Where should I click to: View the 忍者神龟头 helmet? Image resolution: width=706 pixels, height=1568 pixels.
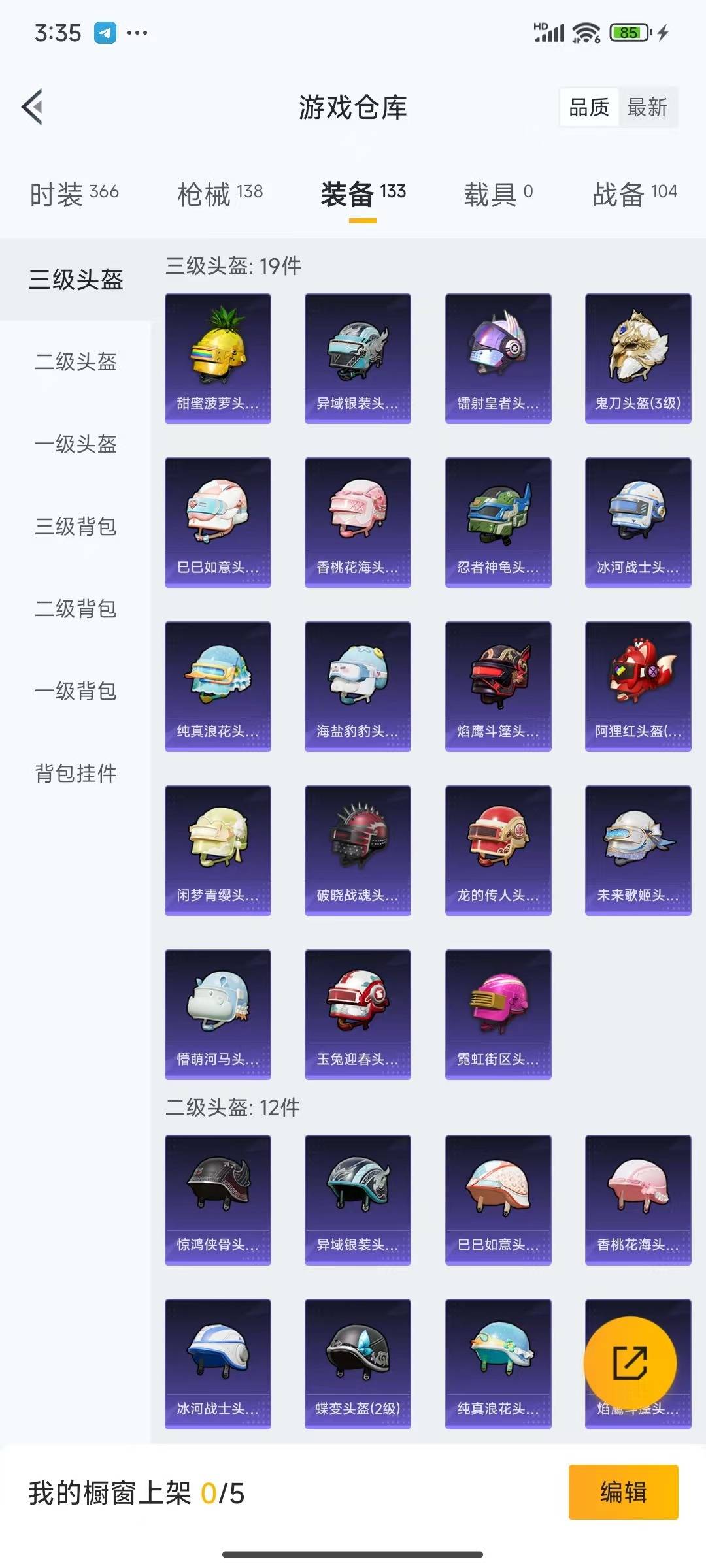[498, 522]
